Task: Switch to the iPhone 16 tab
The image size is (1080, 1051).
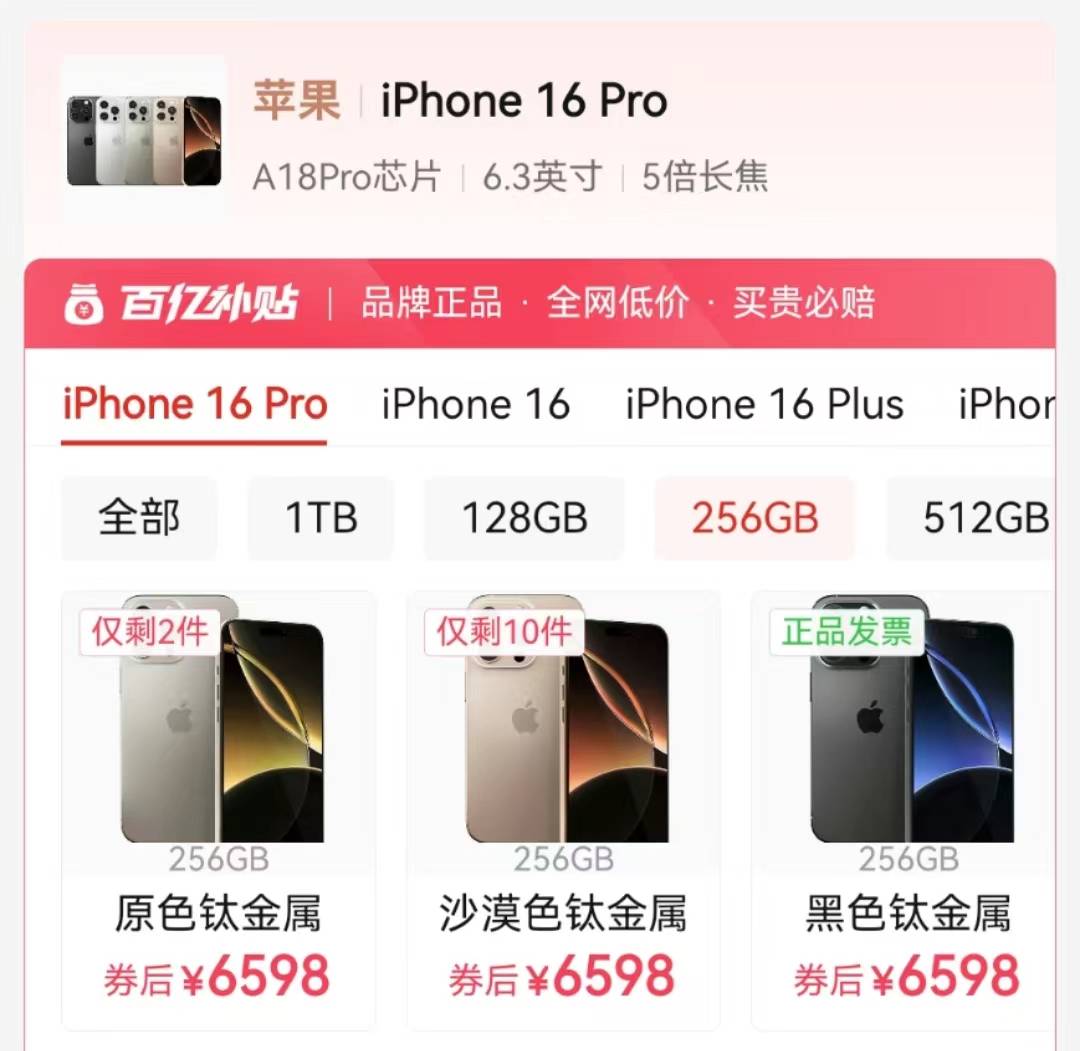Action: [x=475, y=405]
